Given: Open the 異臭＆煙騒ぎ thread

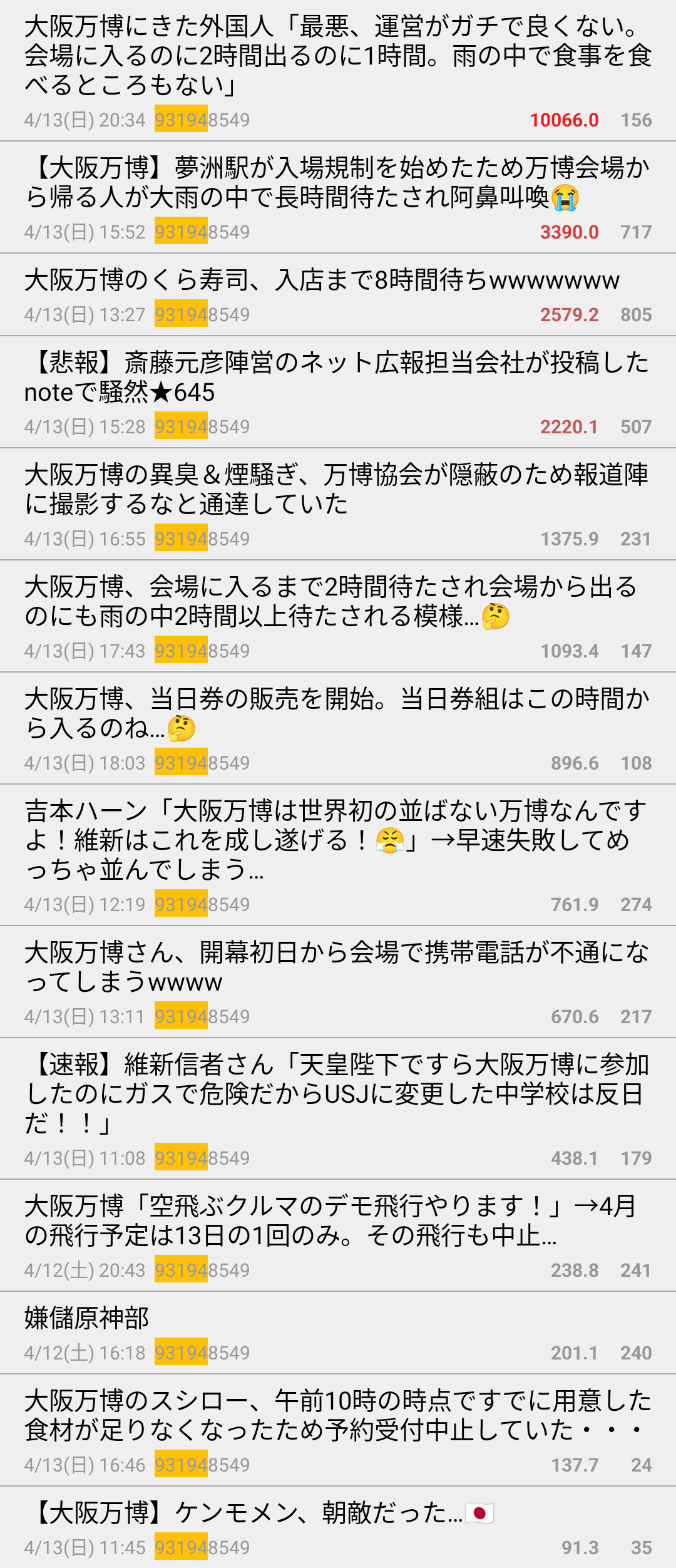Looking at the screenshot, I should pyautogui.click(x=338, y=489).
